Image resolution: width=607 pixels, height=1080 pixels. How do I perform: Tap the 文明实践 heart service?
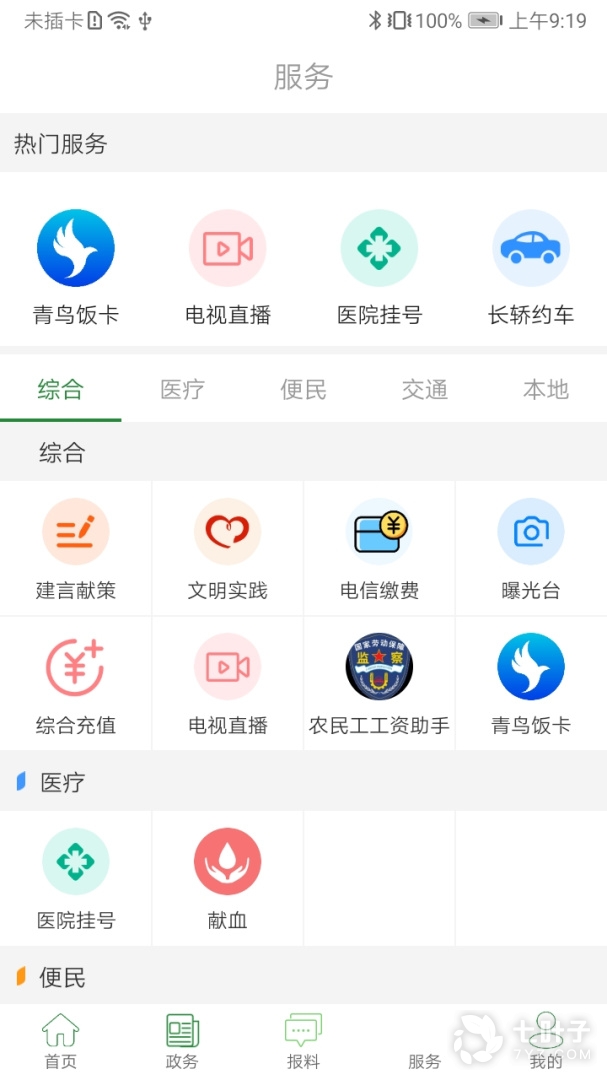pyautogui.click(x=228, y=549)
